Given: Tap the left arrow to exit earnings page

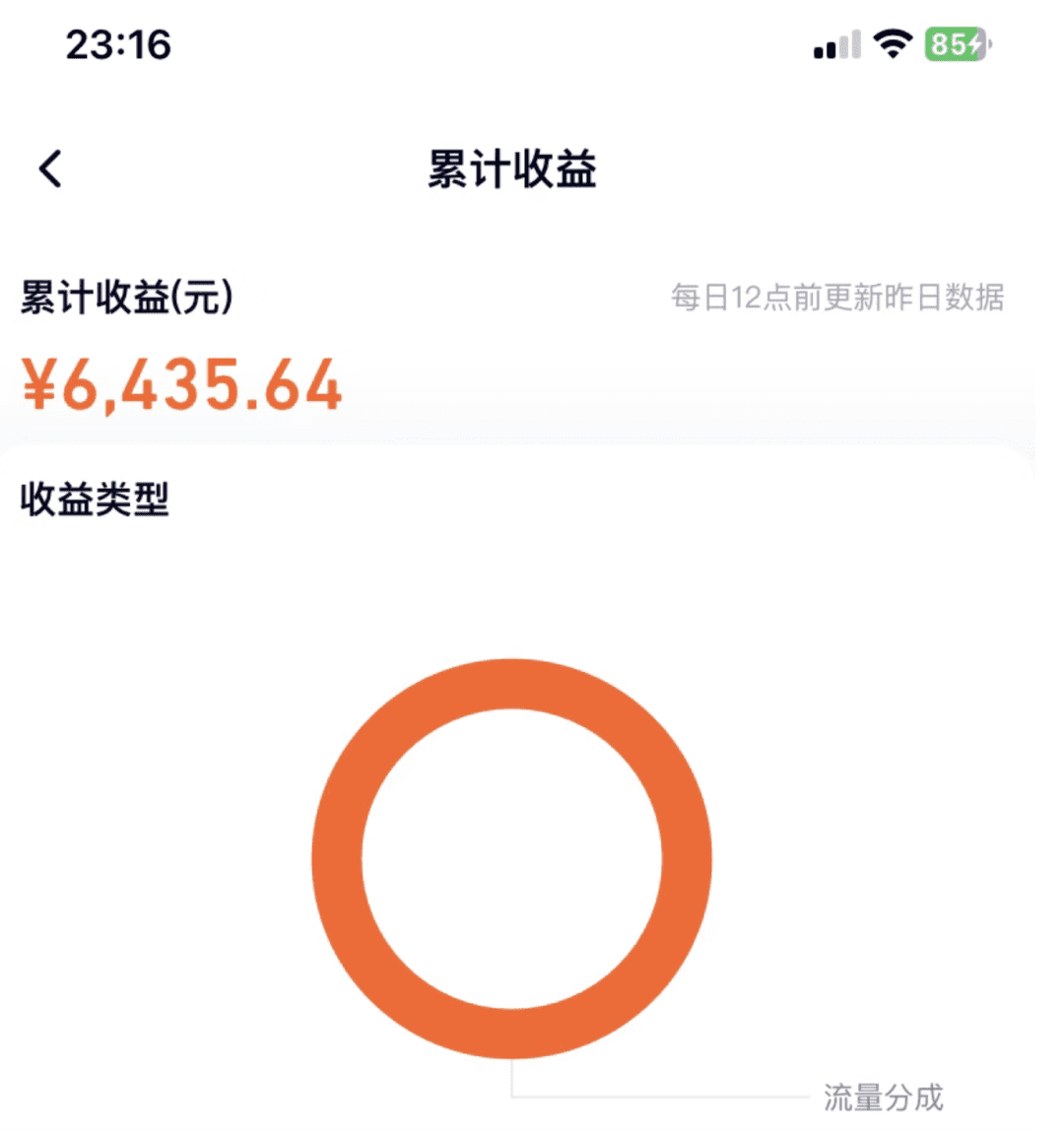Looking at the screenshot, I should (48, 167).
